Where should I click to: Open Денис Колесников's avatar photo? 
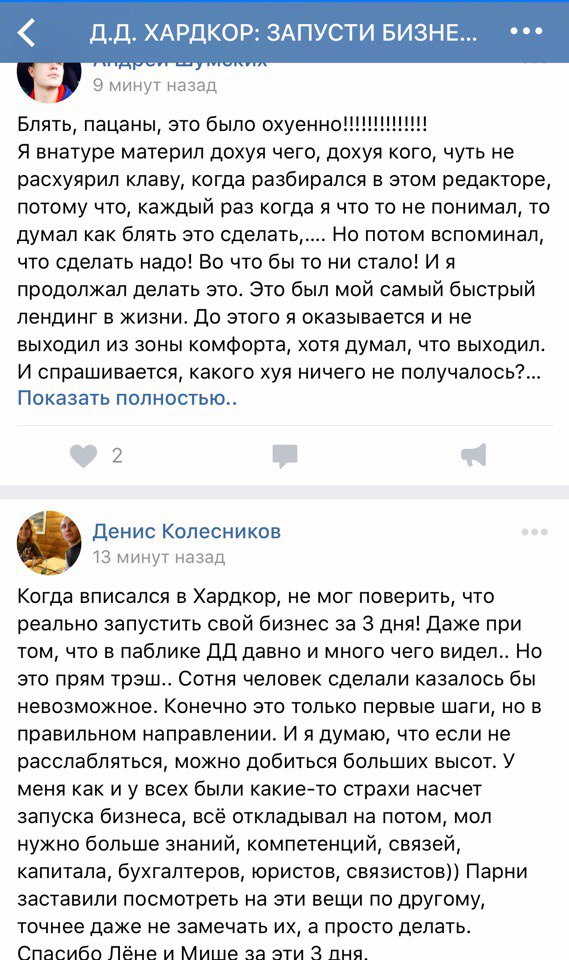click(49, 542)
